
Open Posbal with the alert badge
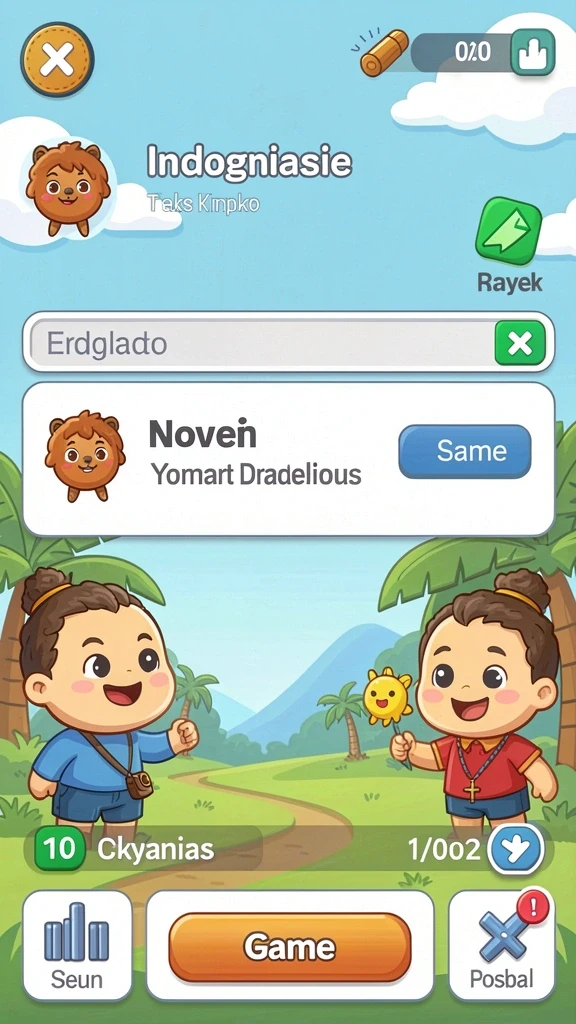coord(502,944)
